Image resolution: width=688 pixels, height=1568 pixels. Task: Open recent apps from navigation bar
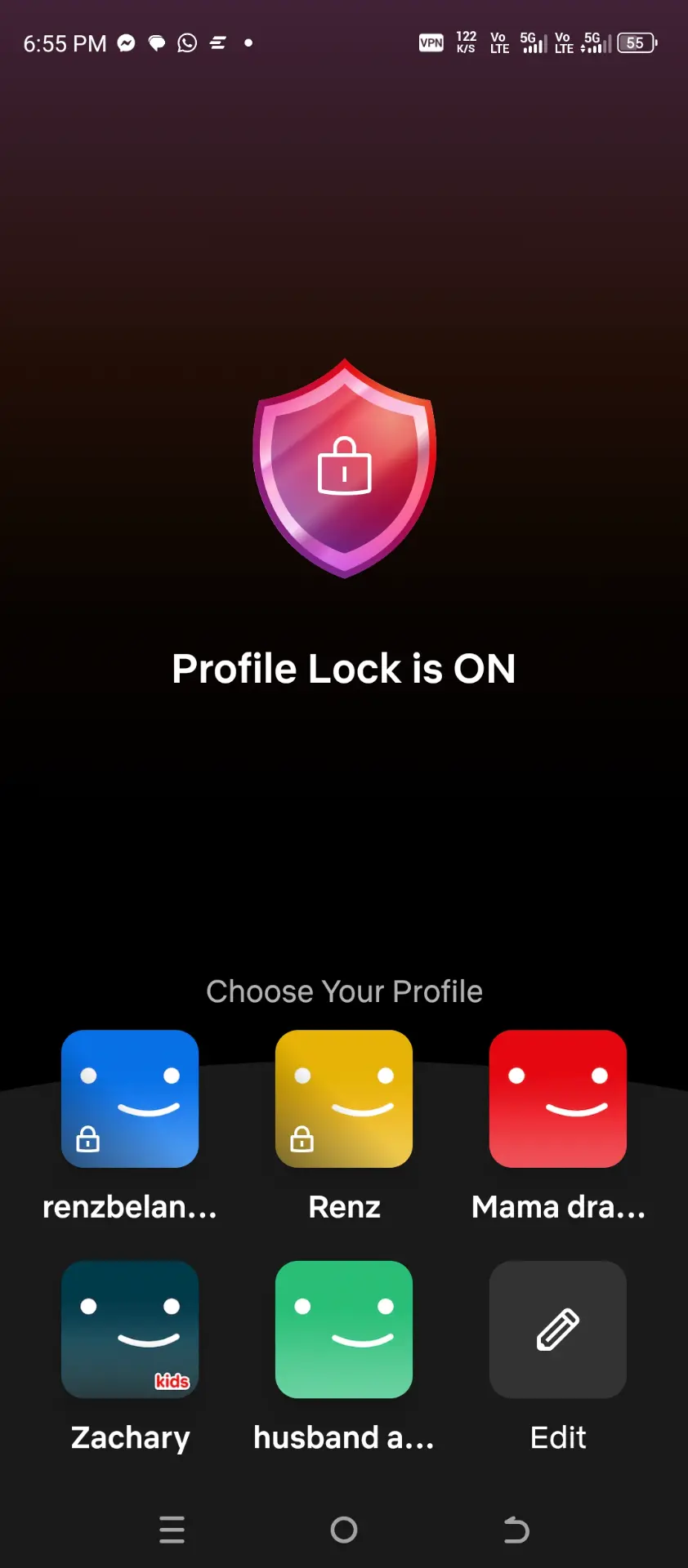172,1530
